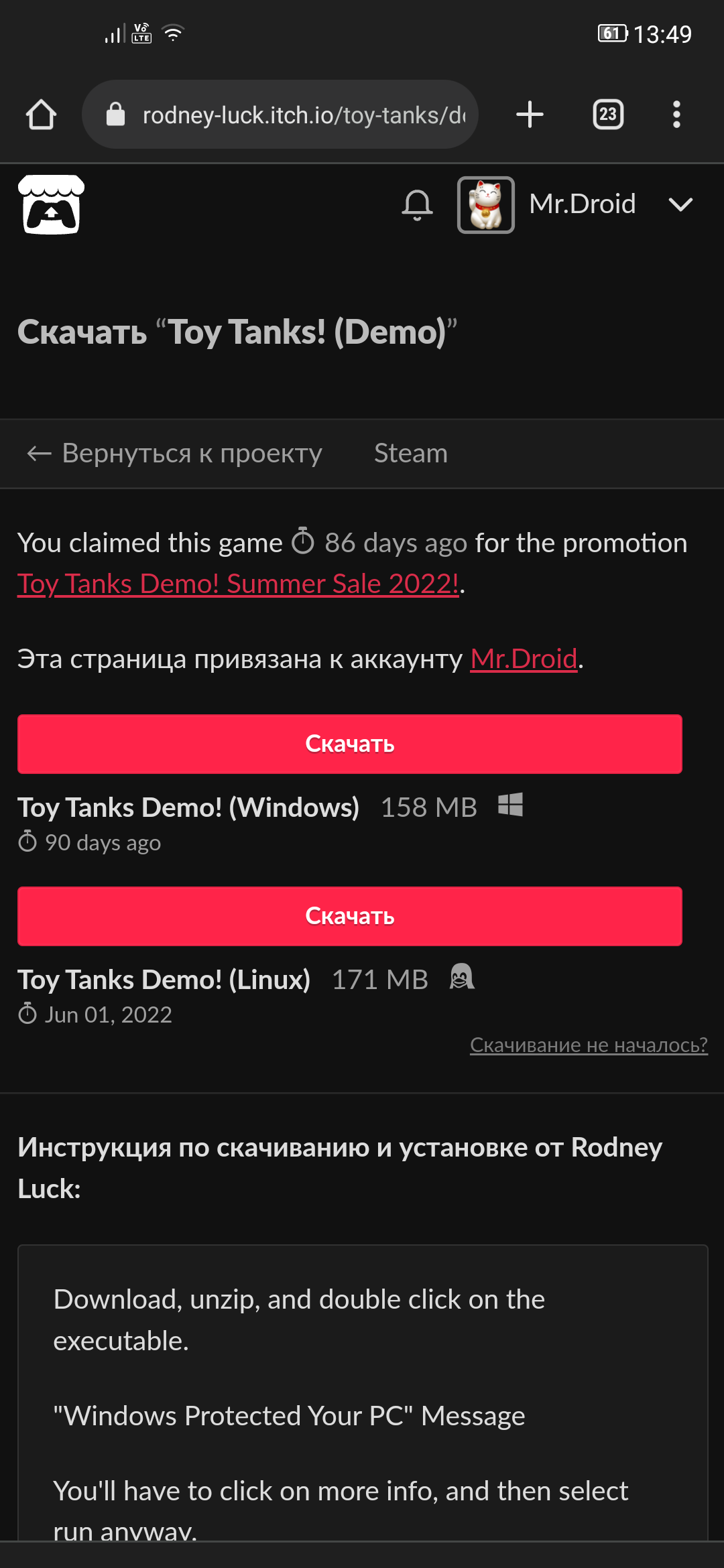Viewport: 724px width, 1568px height.
Task: Open the underlined Mr.Droid account link
Action: pos(524,659)
